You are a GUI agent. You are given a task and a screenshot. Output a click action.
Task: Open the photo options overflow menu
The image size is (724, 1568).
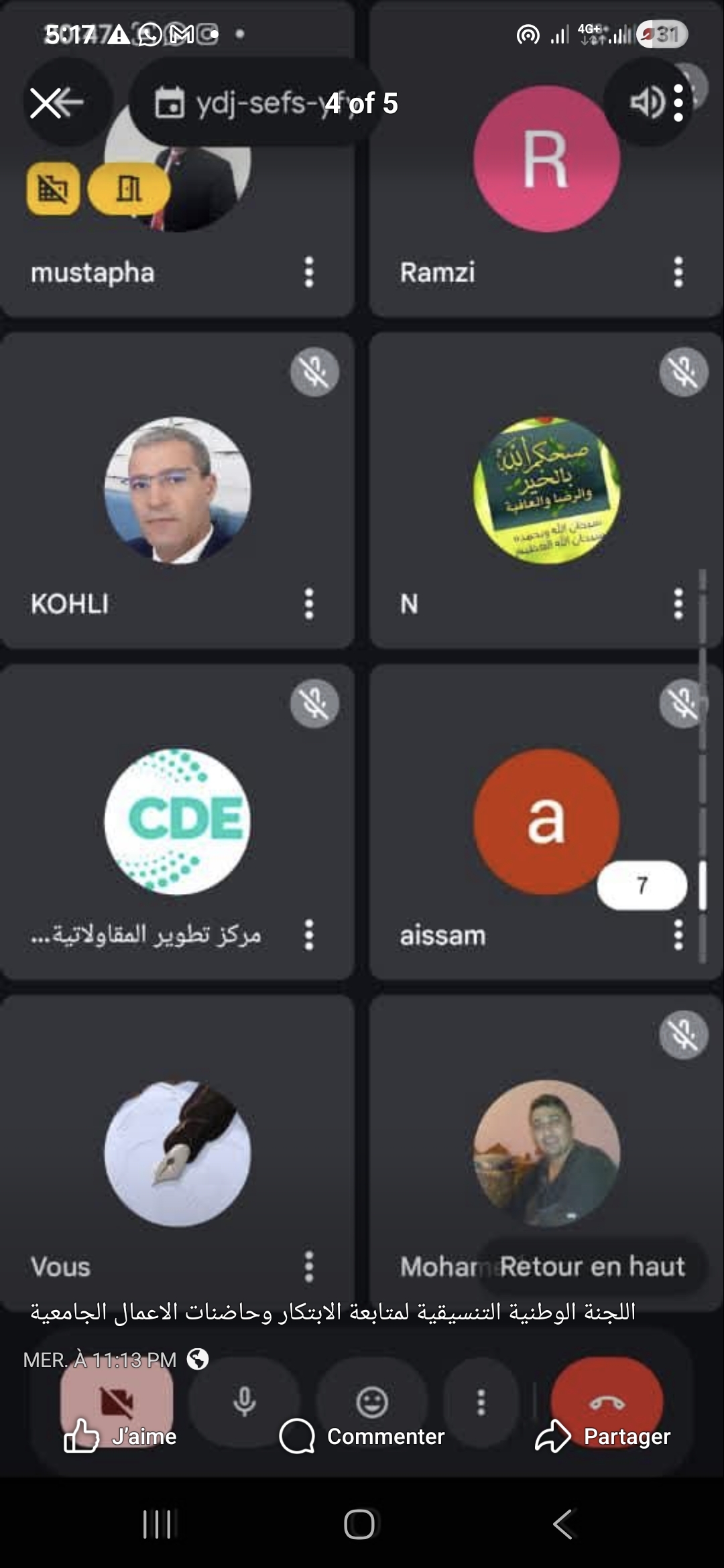pyautogui.click(x=678, y=103)
